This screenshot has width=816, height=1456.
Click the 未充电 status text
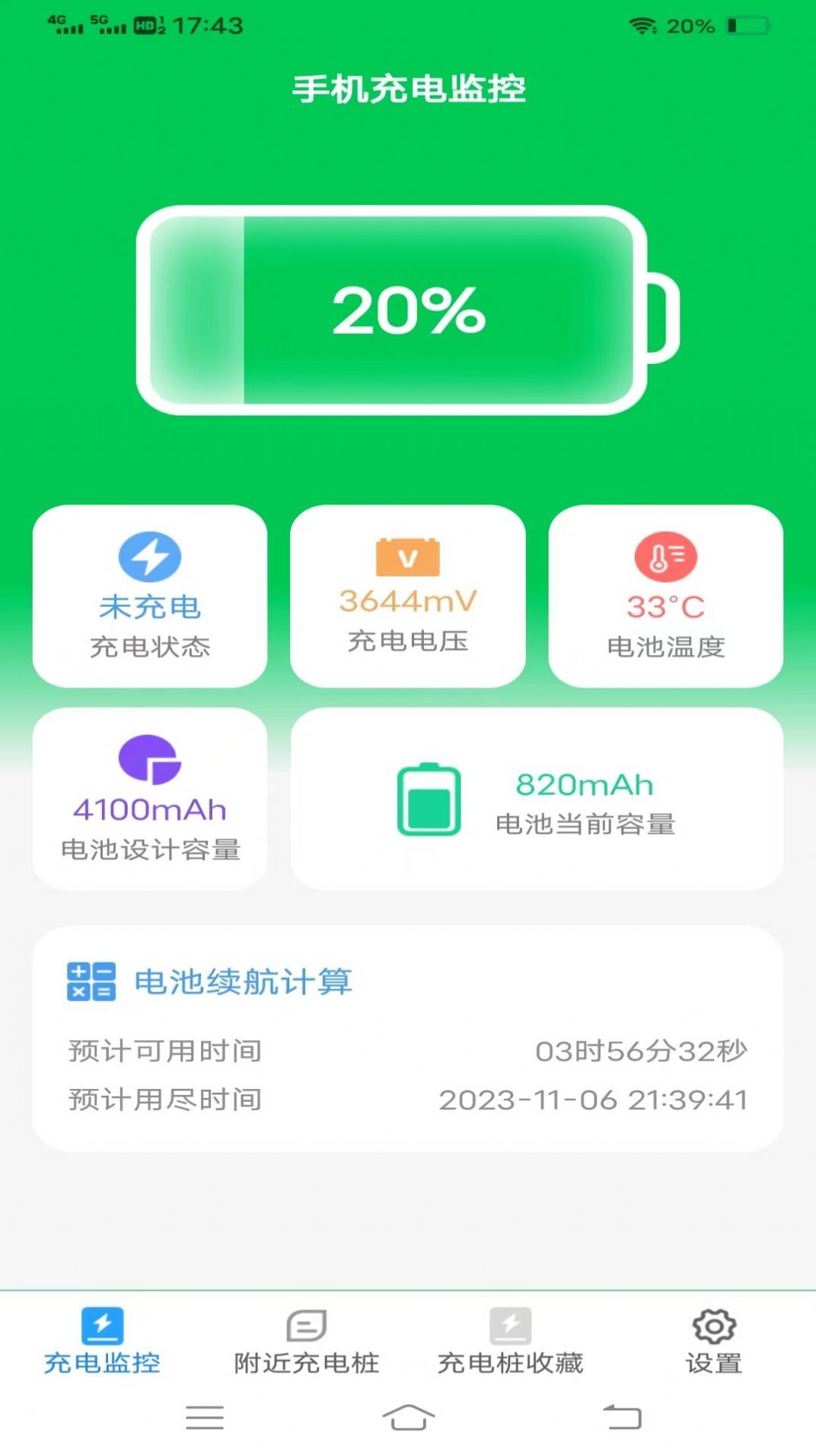tap(150, 607)
